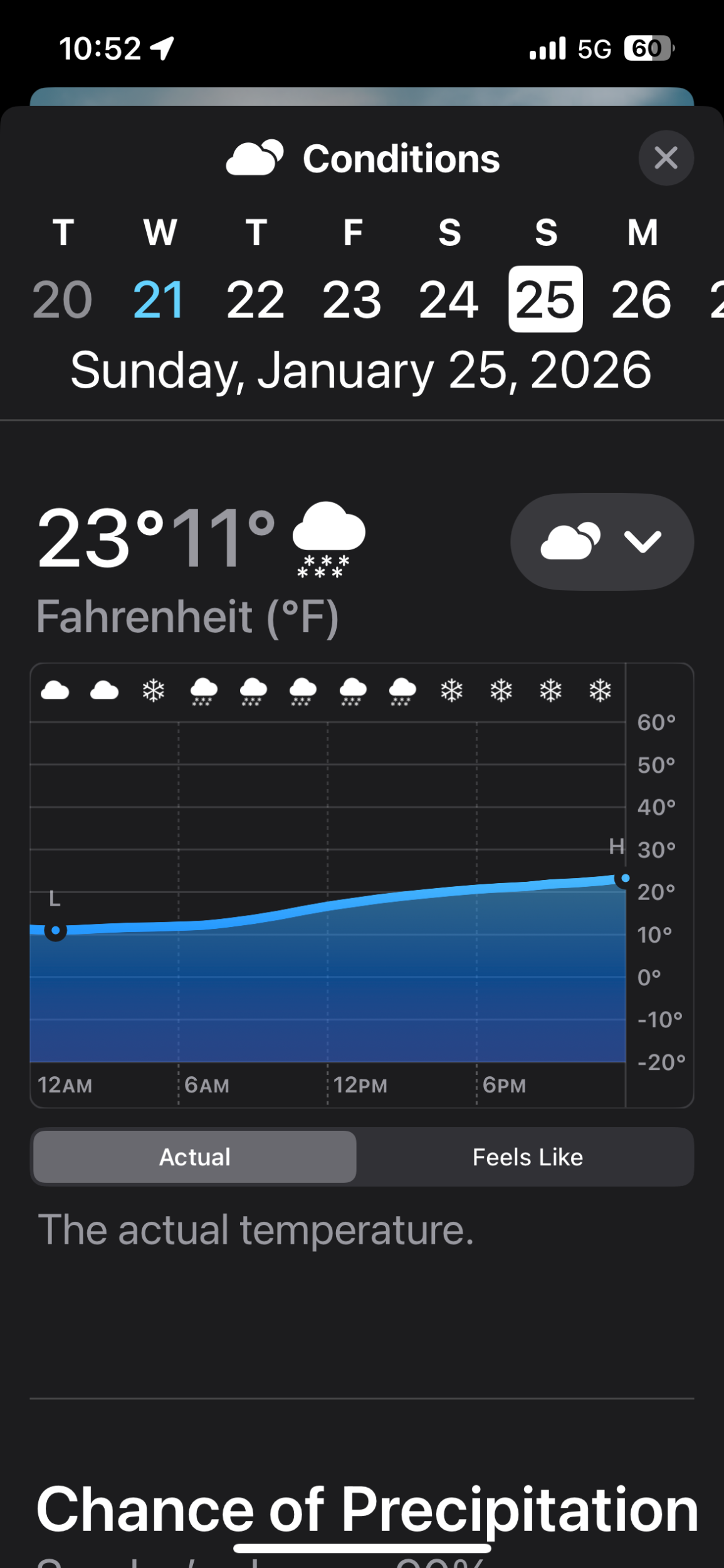Switch to the Feels Like temperature view
This screenshot has height=1568, width=724.
(x=527, y=1157)
